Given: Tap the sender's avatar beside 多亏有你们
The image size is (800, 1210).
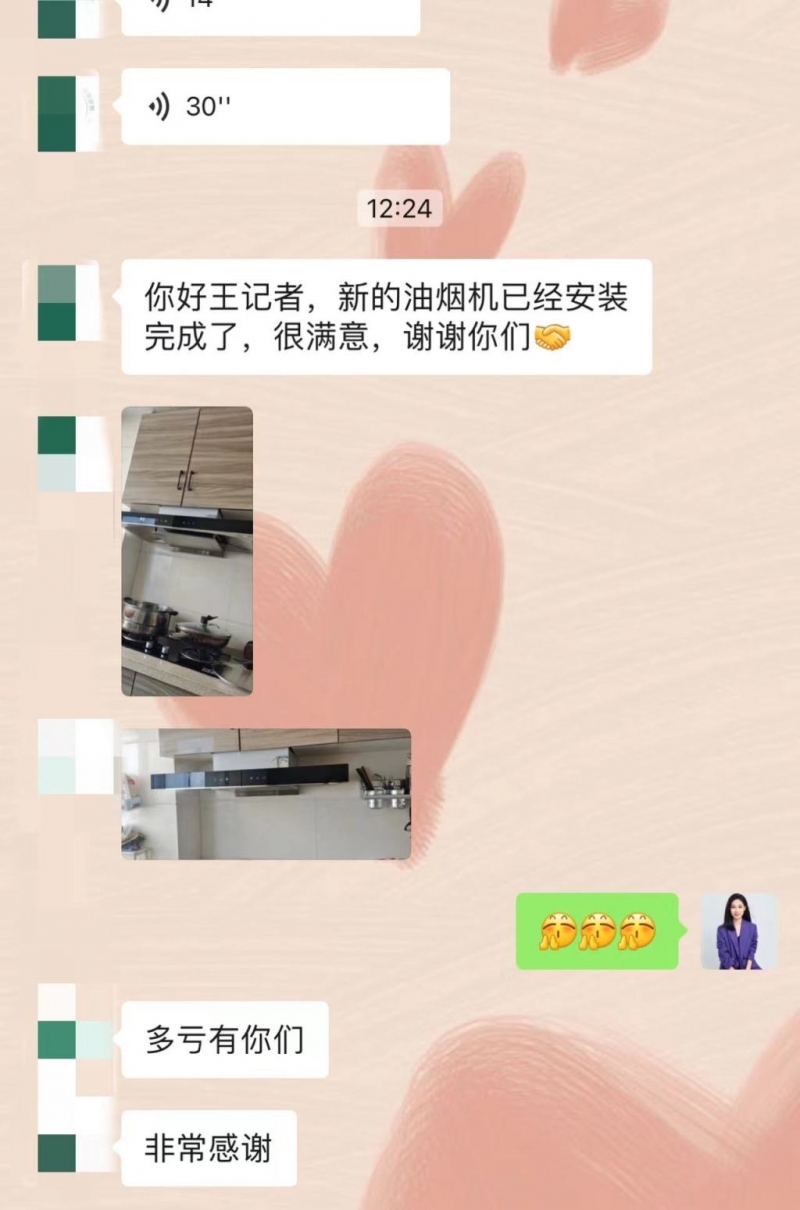Looking at the screenshot, I should (x=72, y=1039).
